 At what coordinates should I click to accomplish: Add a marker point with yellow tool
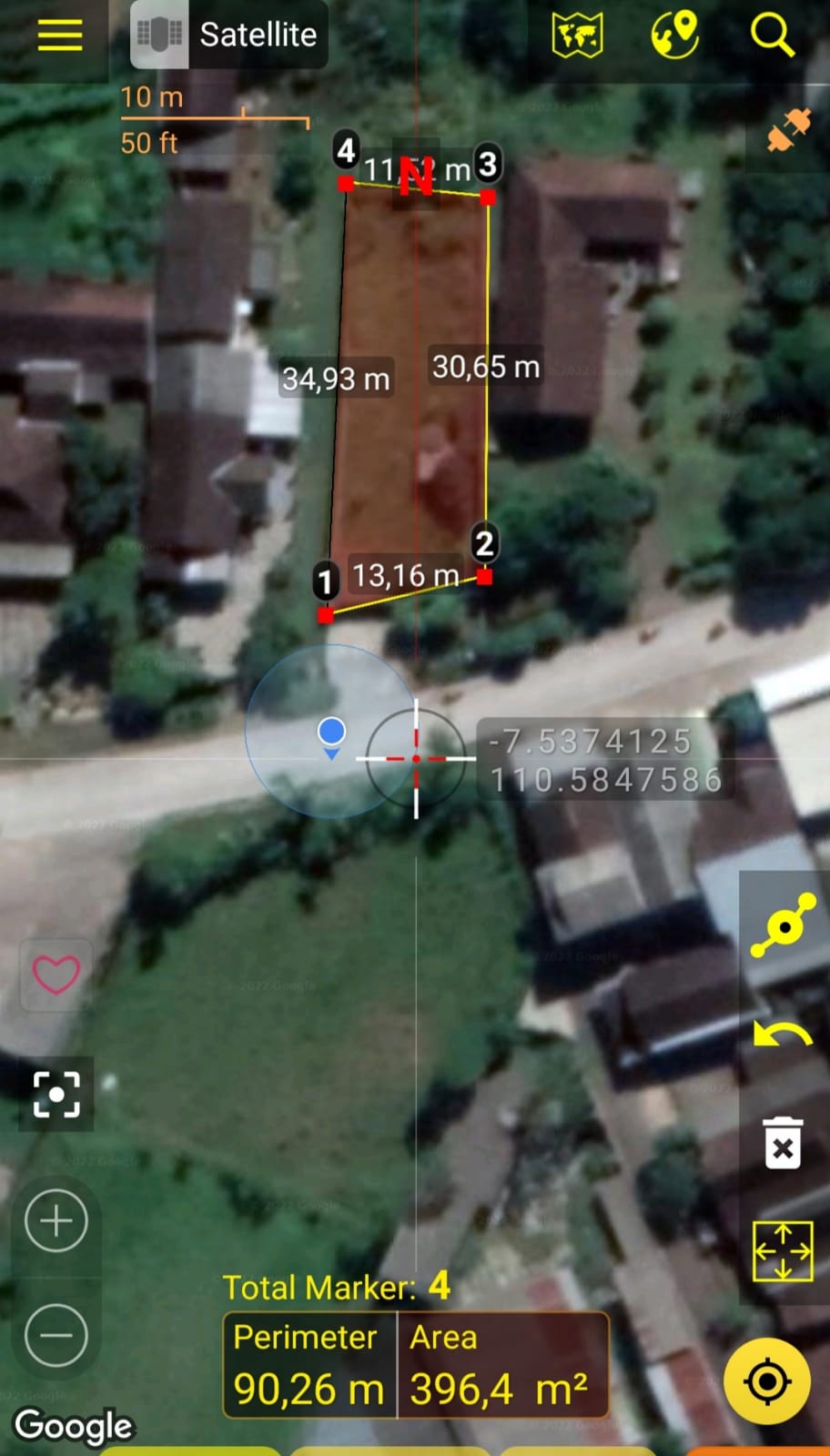[783, 926]
